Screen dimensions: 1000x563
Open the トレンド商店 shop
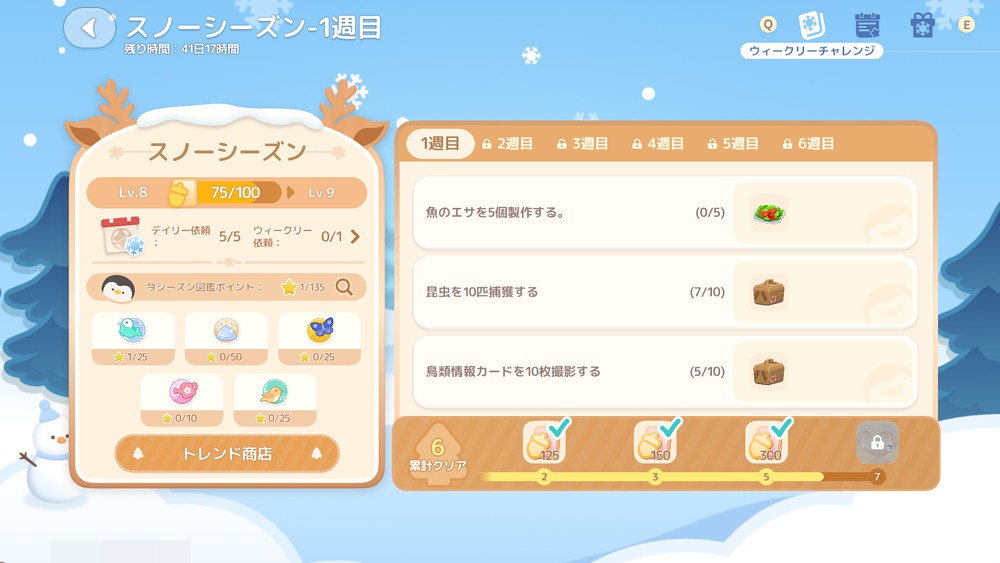227,453
